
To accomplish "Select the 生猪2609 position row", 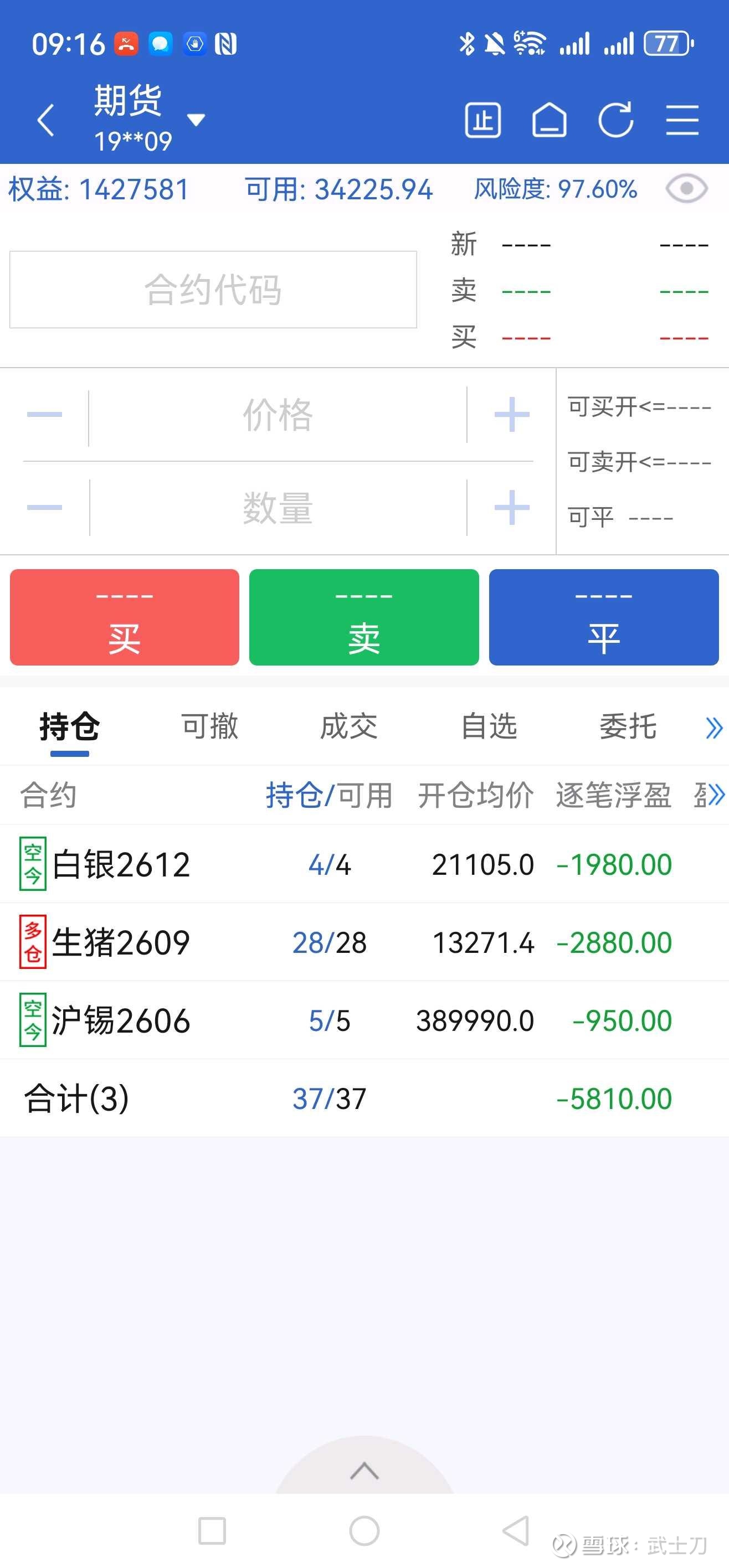I will pyautogui.click(x=364, y=942).
